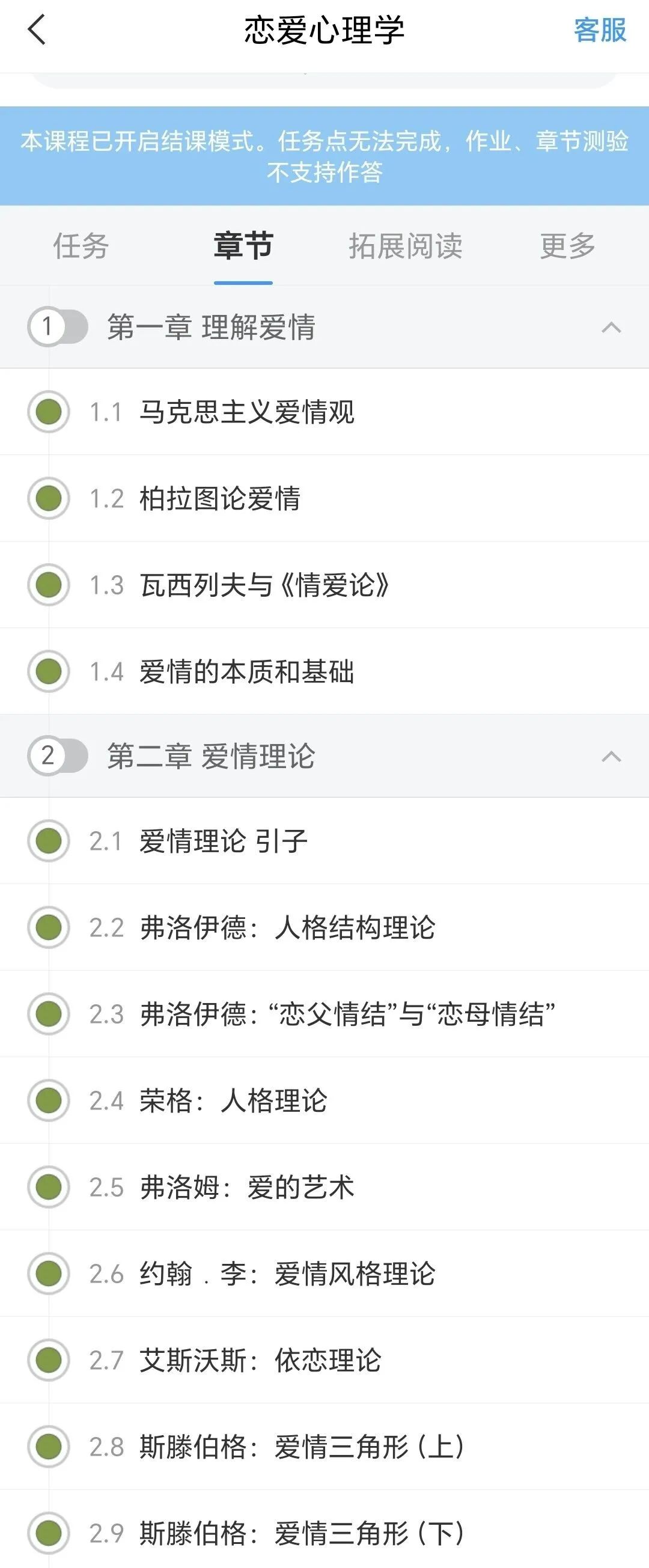Collapse 第一章 理解爱情 section

611,328
